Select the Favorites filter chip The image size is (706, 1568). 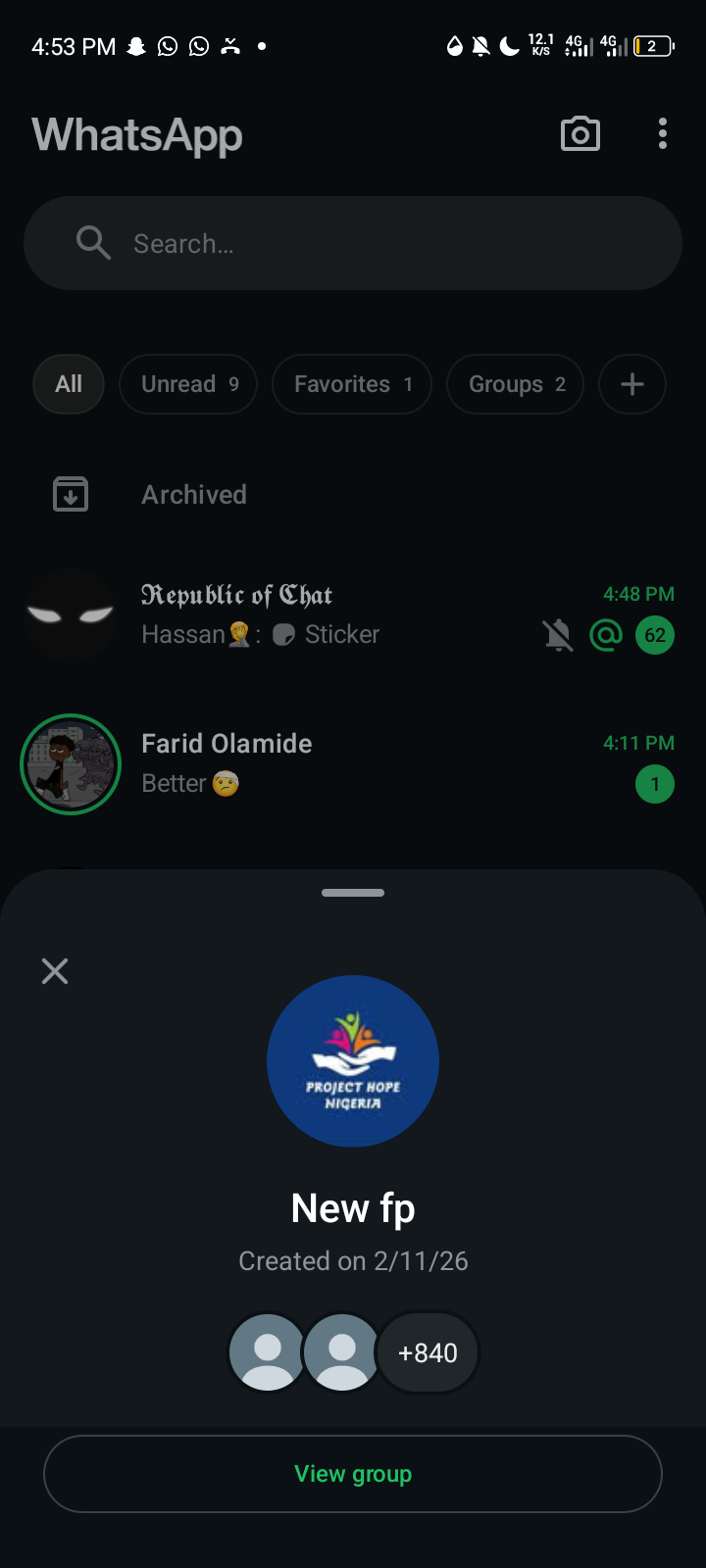pos(352,384)
